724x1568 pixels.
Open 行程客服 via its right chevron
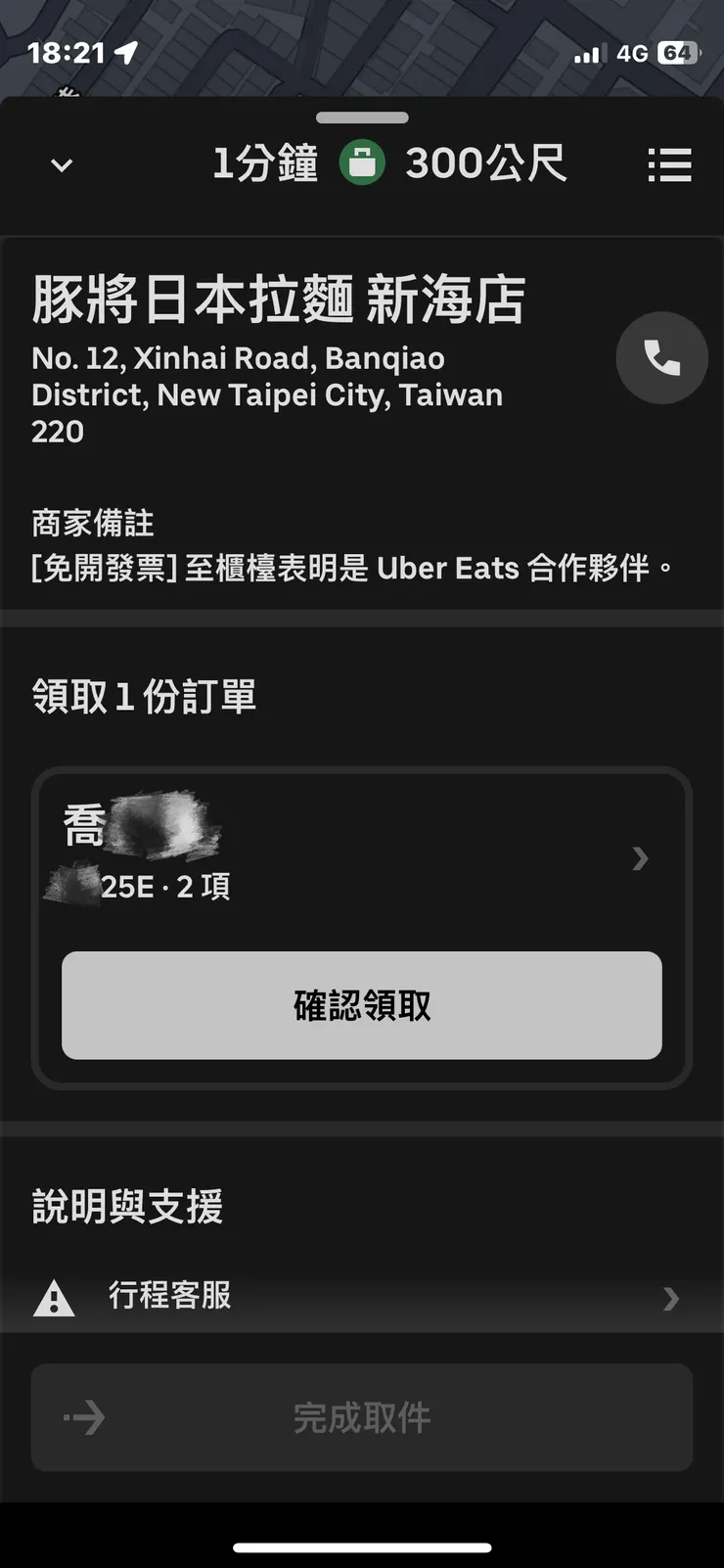coord(671,1299)
